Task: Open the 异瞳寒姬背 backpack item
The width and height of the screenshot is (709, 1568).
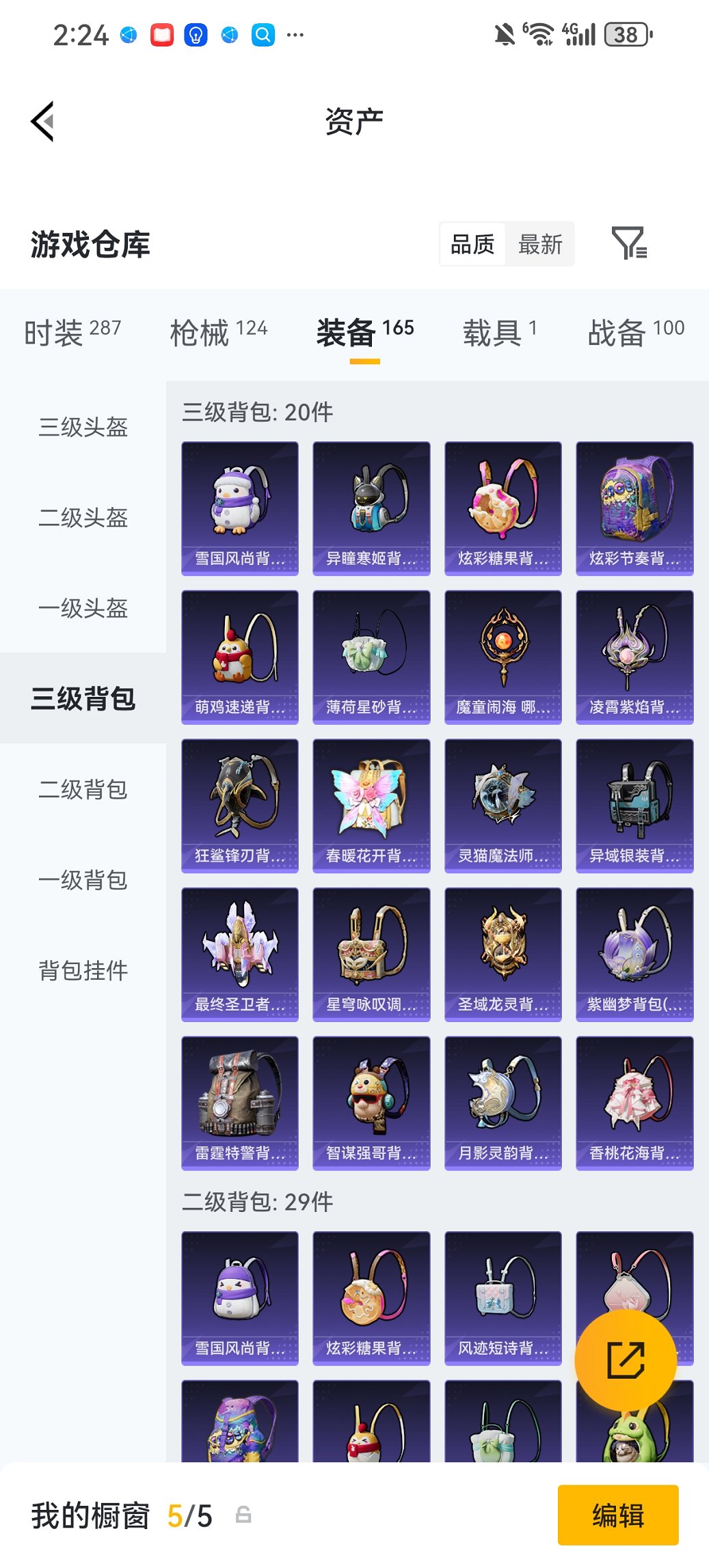Action: 371,508
